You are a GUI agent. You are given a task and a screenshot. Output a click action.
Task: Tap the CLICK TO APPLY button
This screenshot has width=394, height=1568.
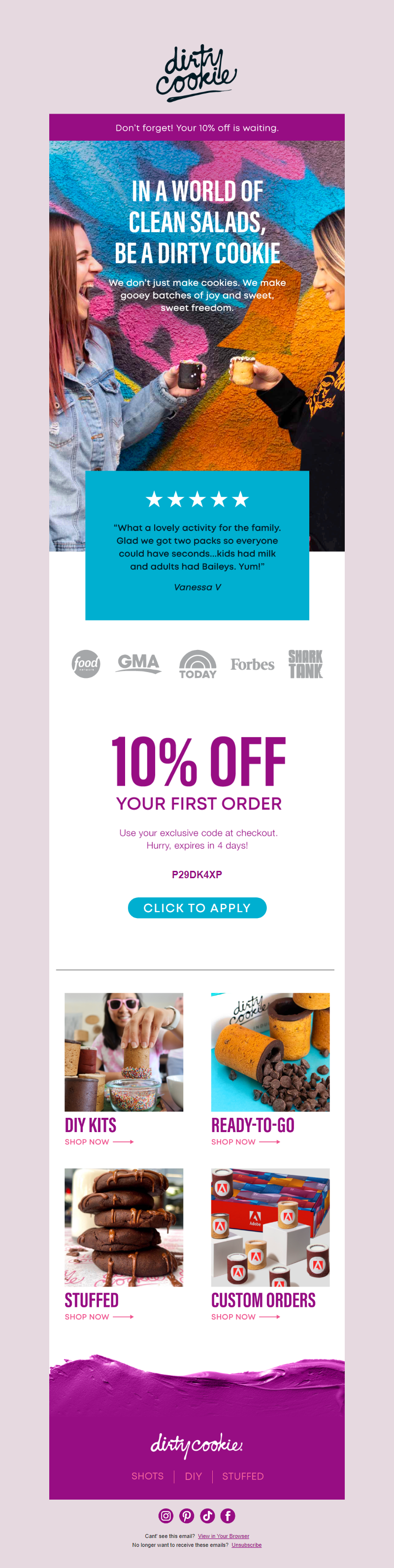click(x=197, y=908)
